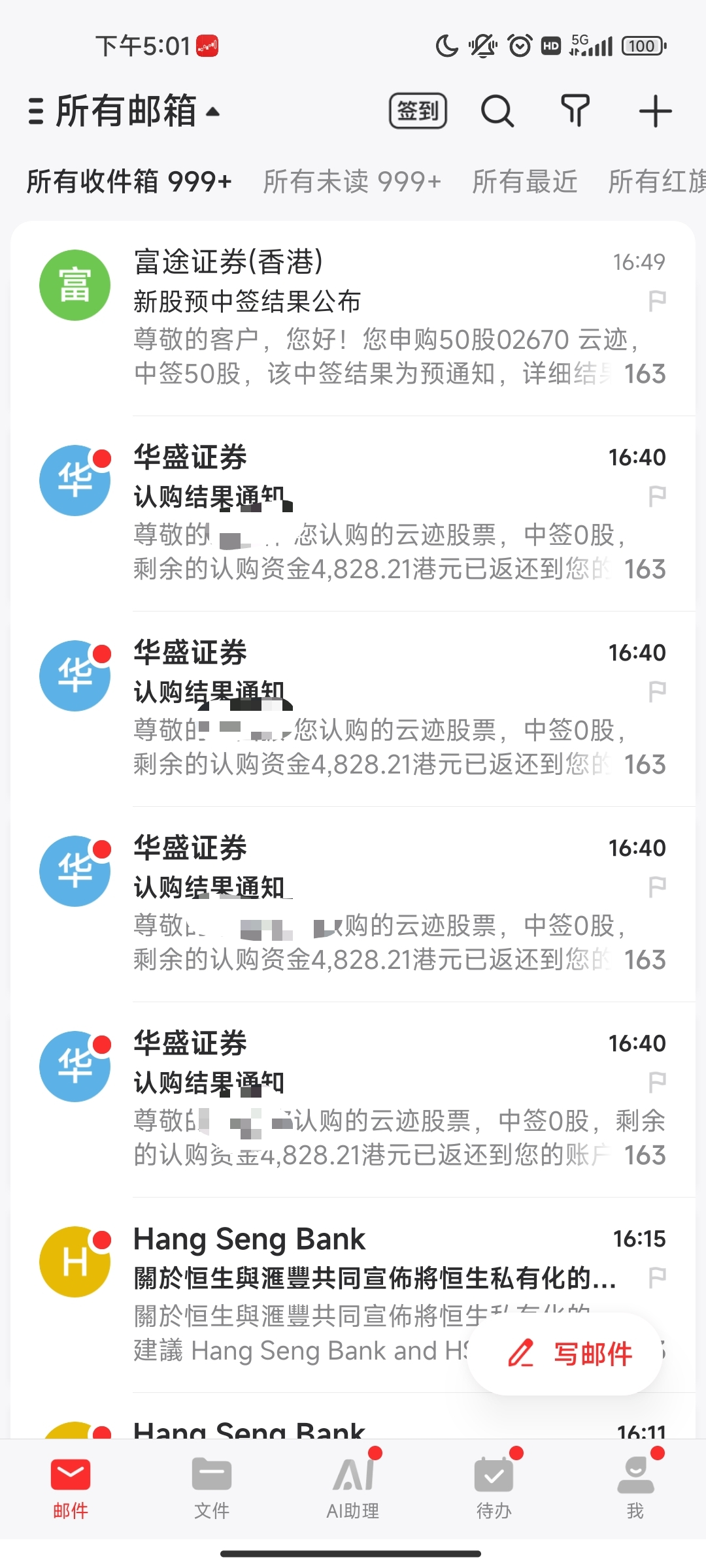Switch to the 所有红旗 tab
This screenshot has height=1568, width=706.
[x=656, y=182]
